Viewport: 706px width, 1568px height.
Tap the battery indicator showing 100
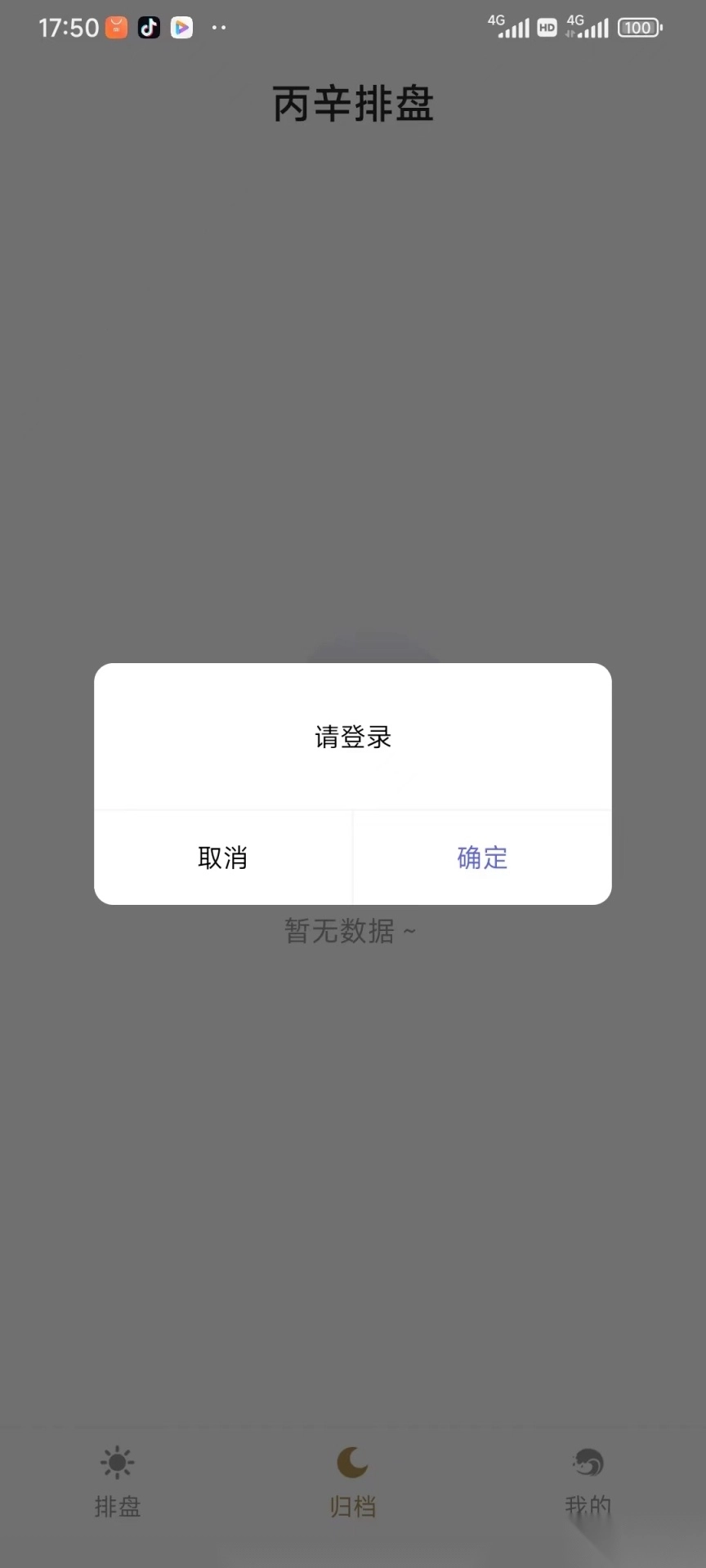tap(640, 27)
